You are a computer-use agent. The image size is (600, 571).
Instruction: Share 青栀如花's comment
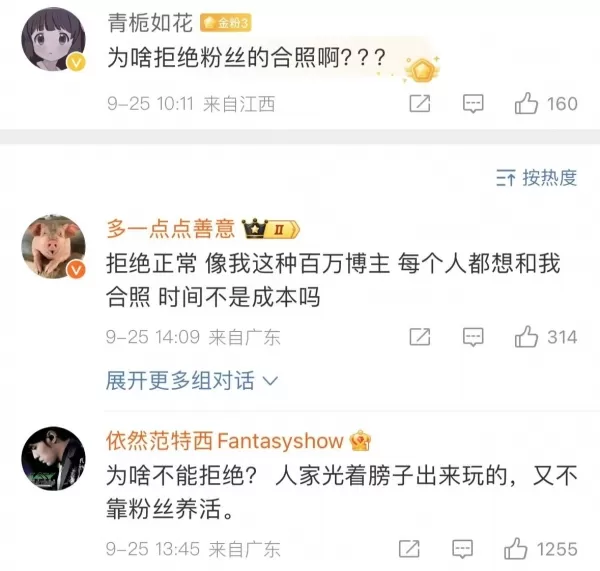click(x=421, y=103)
